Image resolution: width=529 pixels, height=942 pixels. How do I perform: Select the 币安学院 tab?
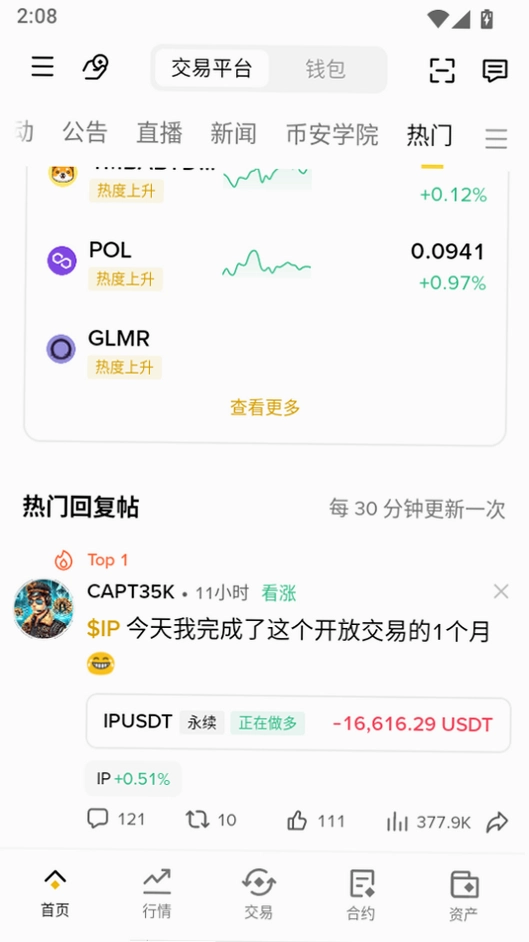coord(332,135)
